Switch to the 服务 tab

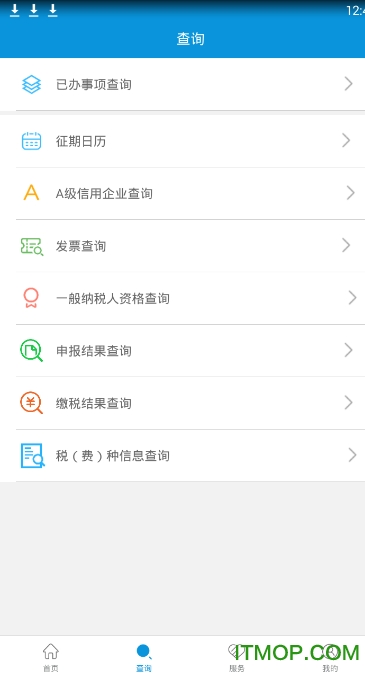(x=237, y=657)
